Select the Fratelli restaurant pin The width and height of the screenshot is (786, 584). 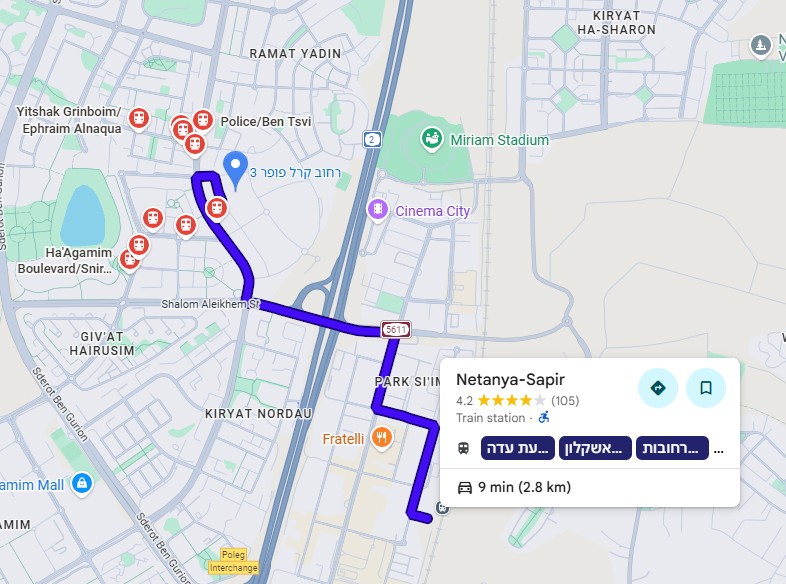(x=381, y=438)
